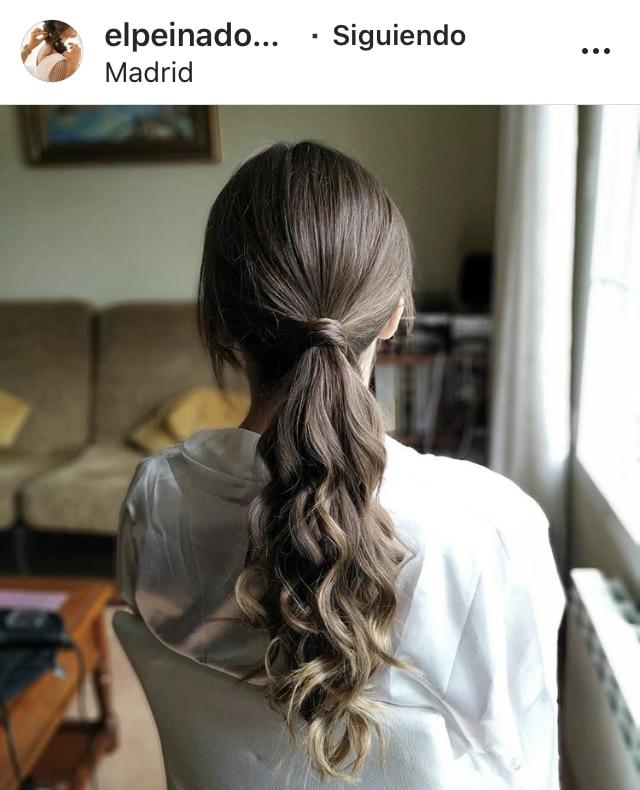This screenshot has height=790, width=640.
Task: Tap the Siguiendo following button
Action: pyautogui.click(x=398, y=36)
